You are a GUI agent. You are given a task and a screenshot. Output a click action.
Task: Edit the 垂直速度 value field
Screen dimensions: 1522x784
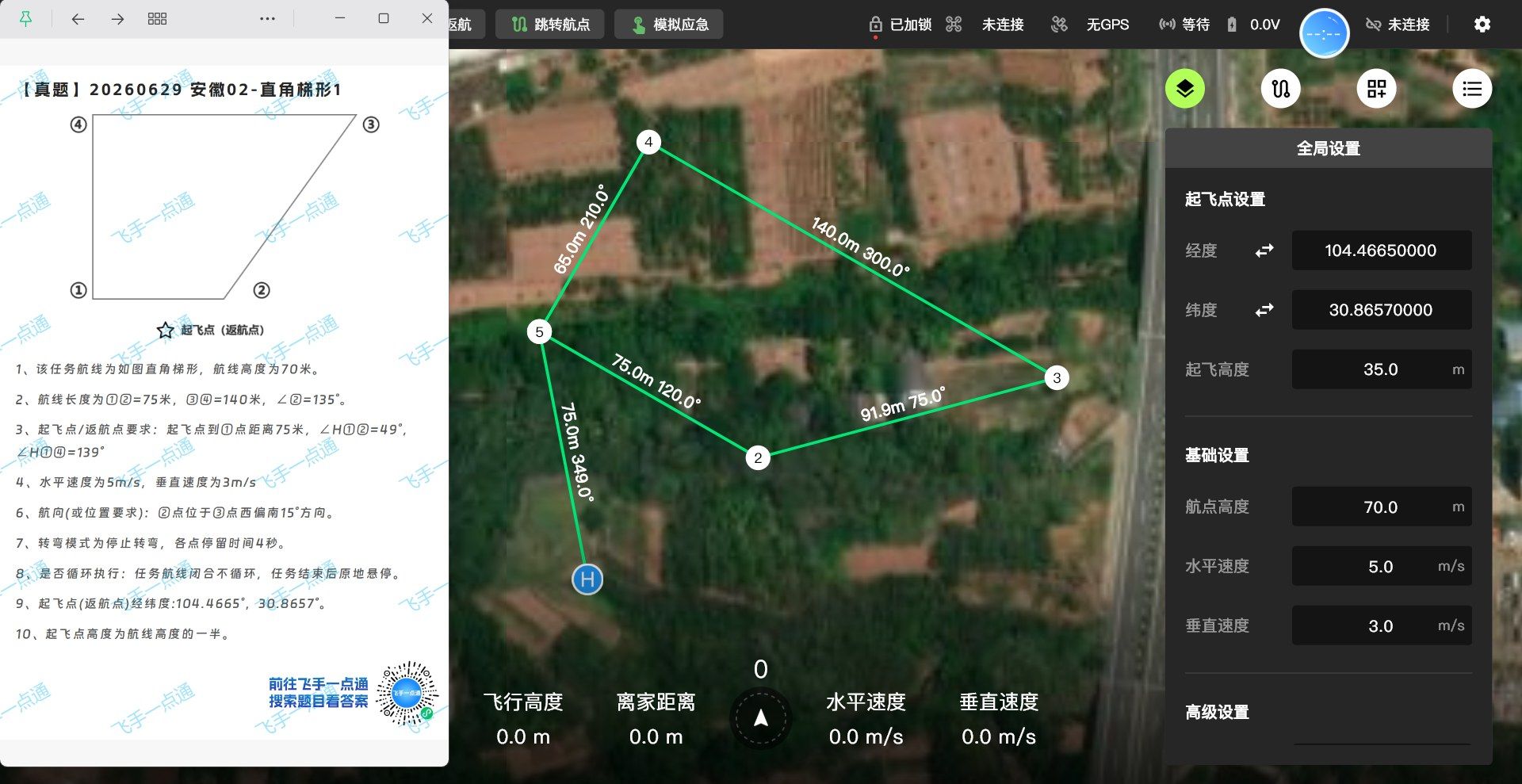point(1382,625)
